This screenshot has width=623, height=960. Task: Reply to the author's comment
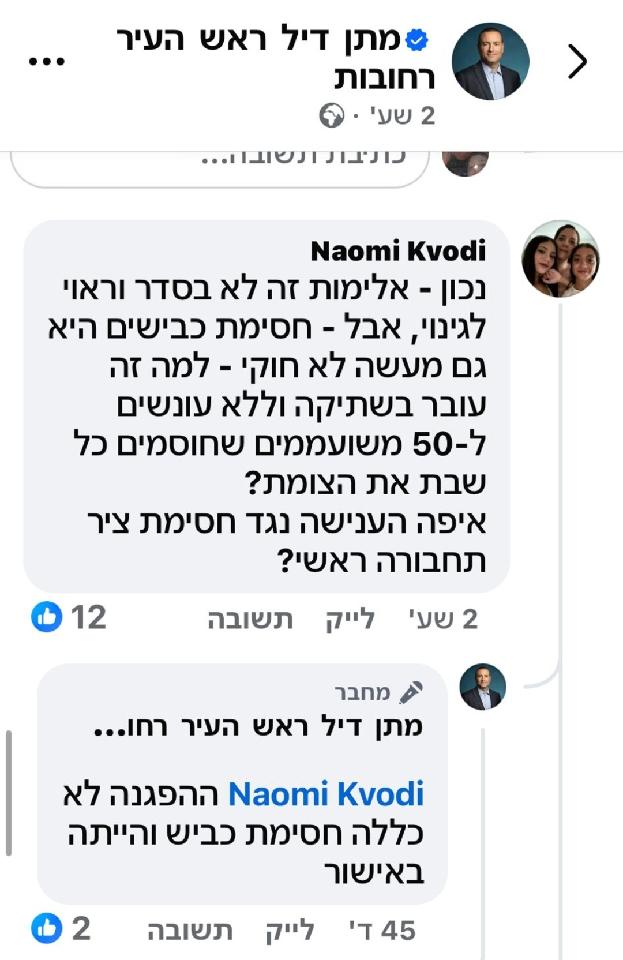coord(190,930)
